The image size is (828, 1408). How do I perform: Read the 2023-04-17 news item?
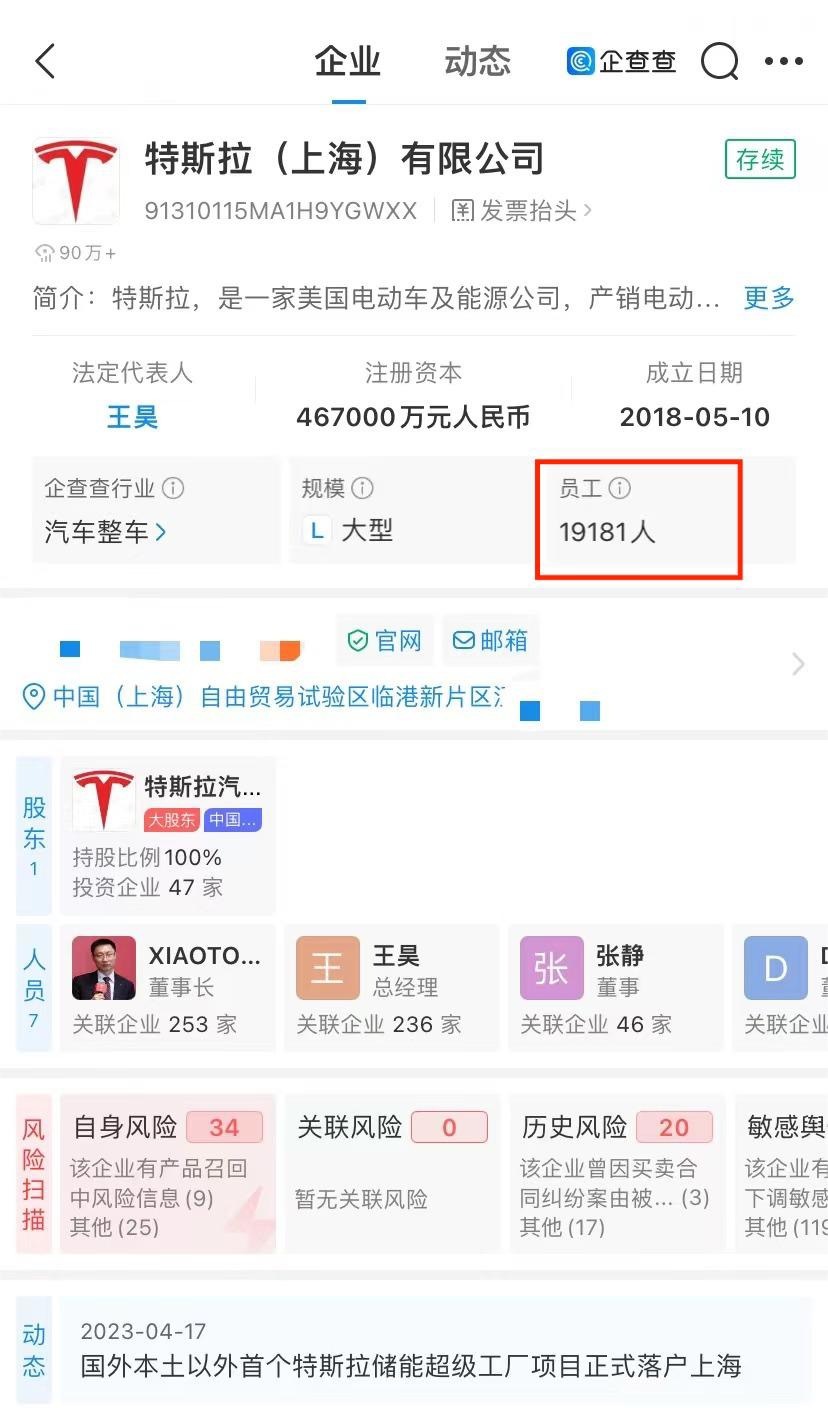(410, 1350)
